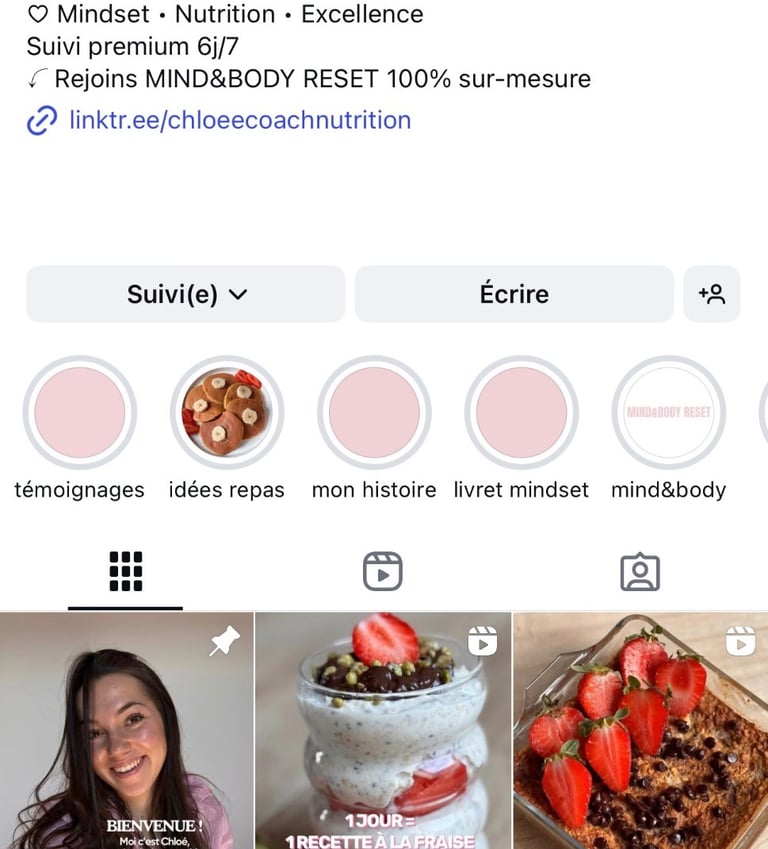The height and width of the screenshot is (849, 768).
Task: Open the baked strawberry chocolate dish reel
Action: [641, 731]
